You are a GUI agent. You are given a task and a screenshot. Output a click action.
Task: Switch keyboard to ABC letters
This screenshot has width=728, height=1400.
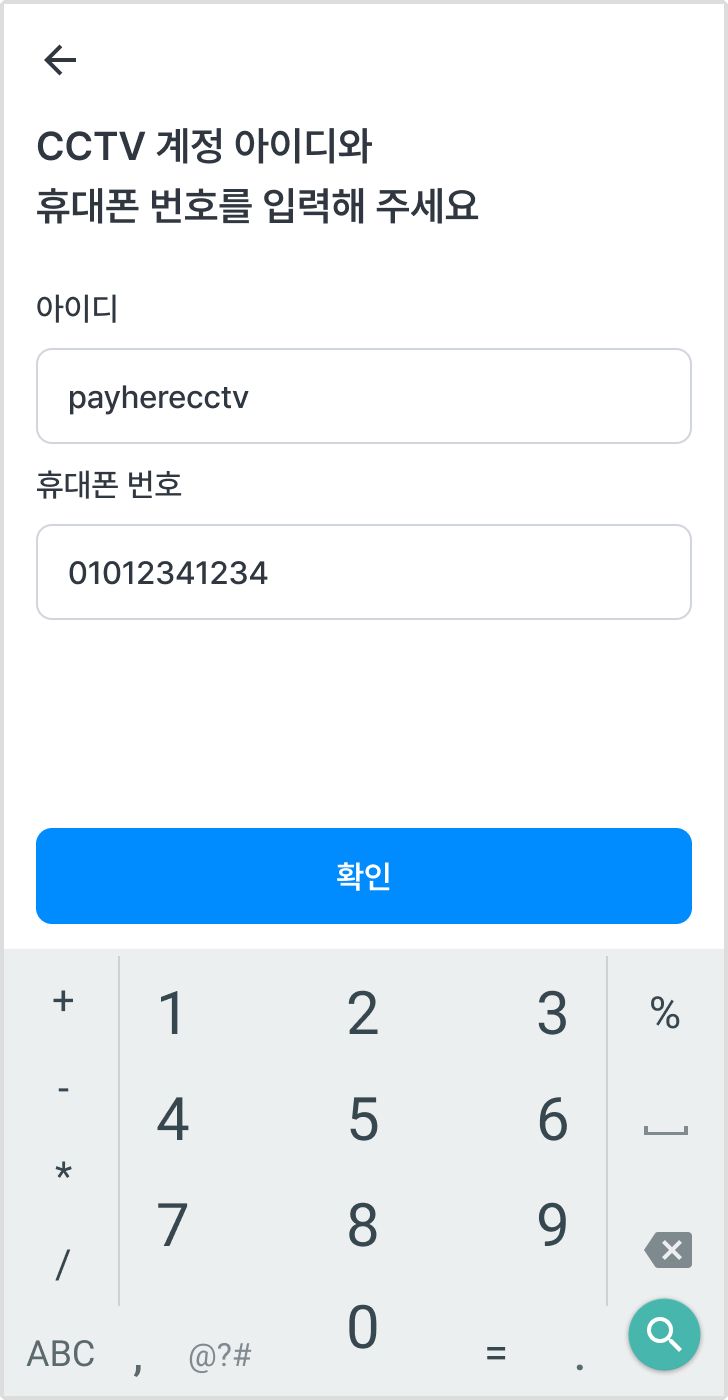pyautogui.click(x=61, y=1354)
